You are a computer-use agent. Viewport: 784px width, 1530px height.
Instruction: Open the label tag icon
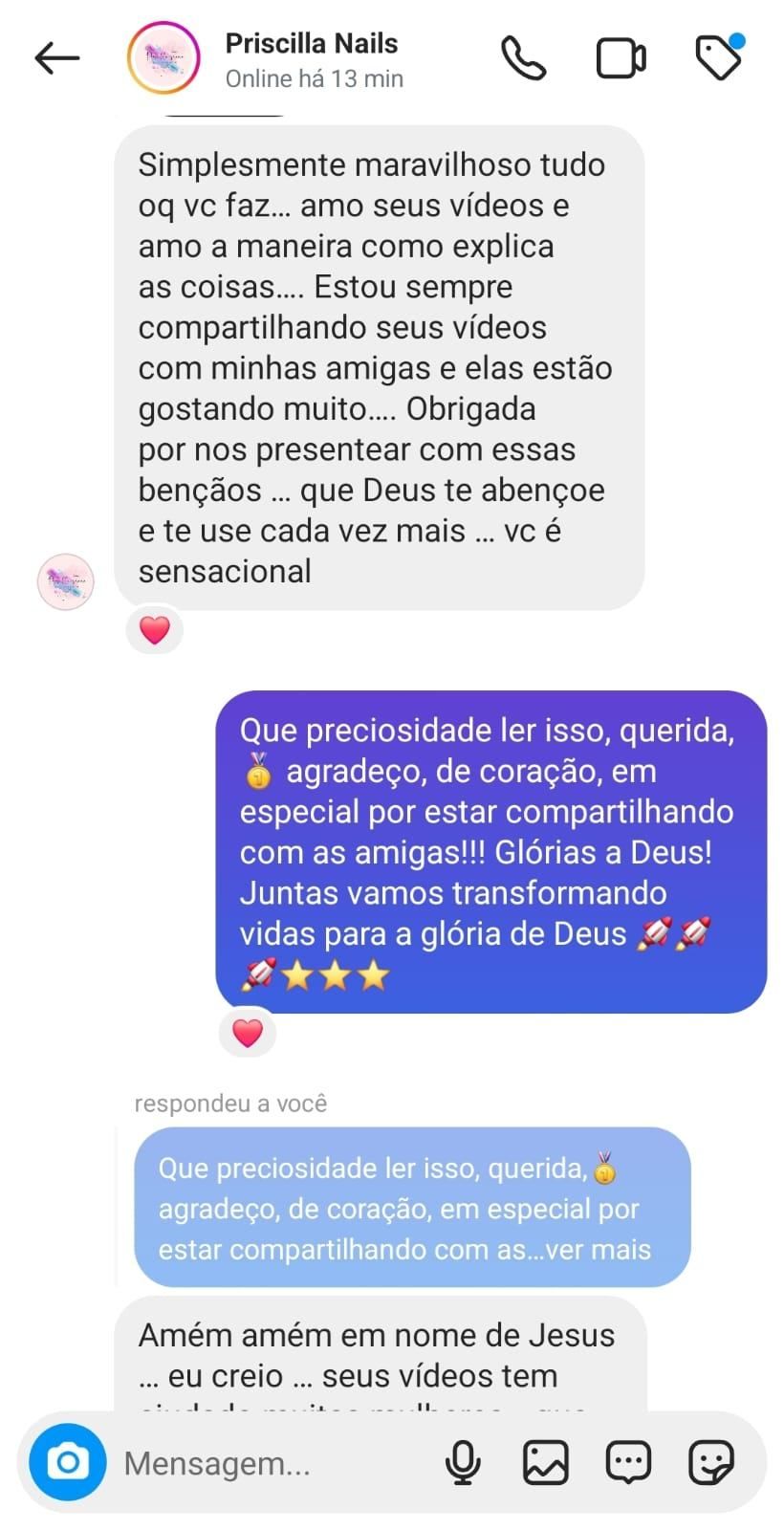718,57
